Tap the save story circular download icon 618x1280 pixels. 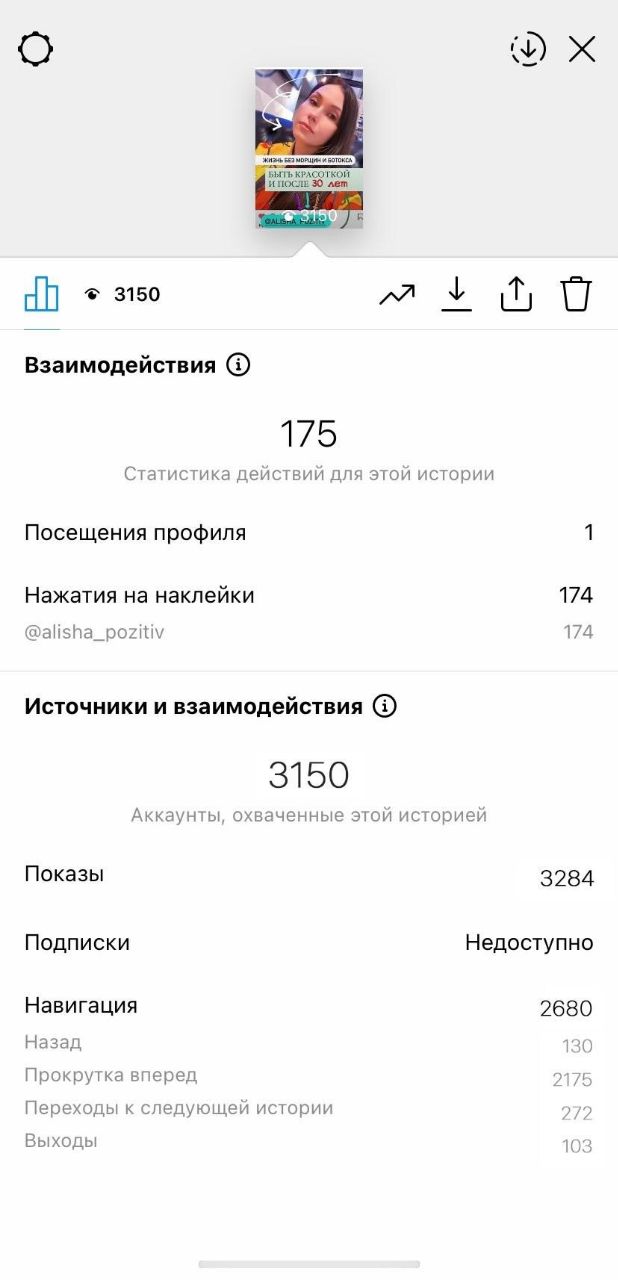pyautogui.click(x=528, y=49)
